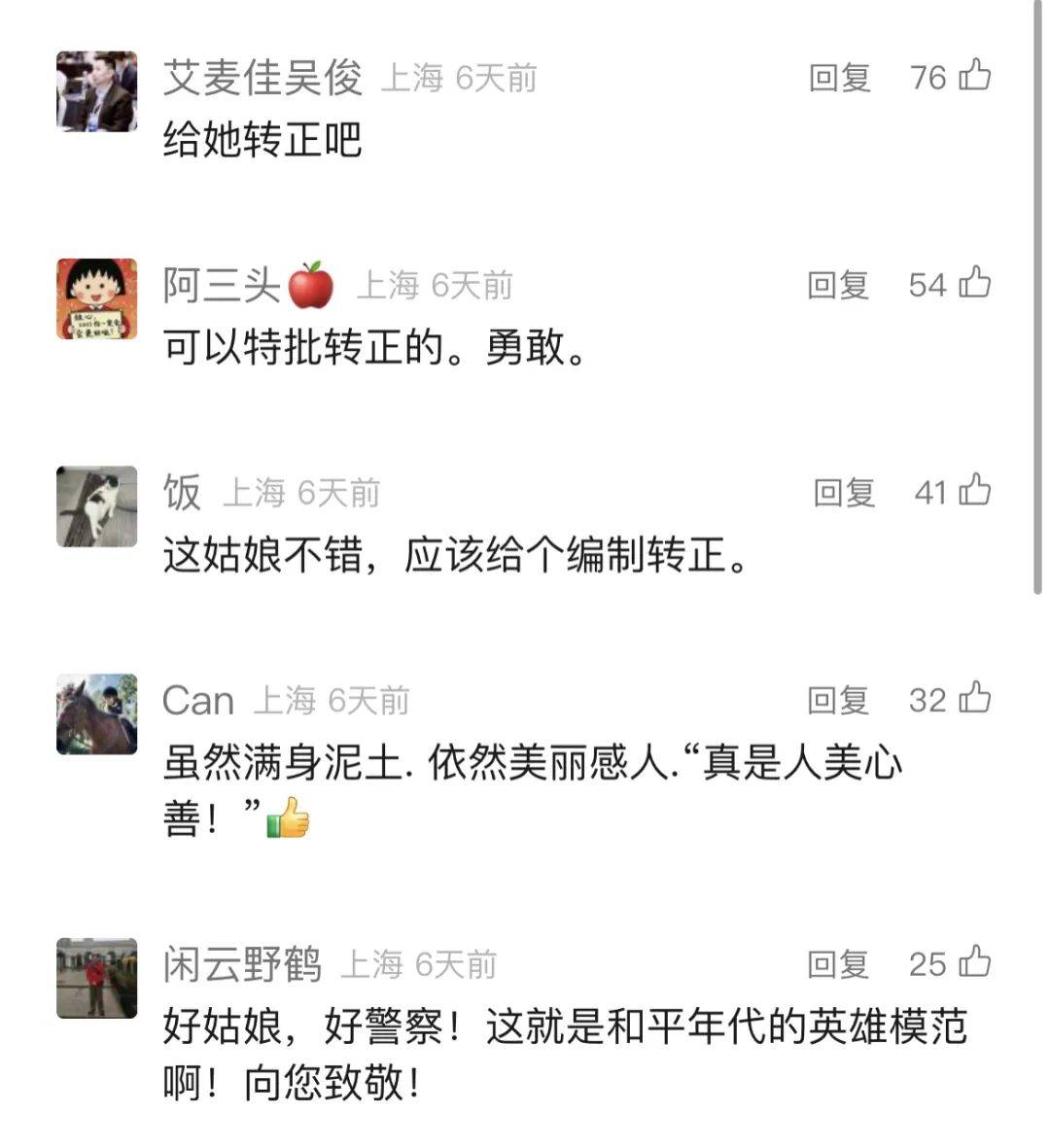The image size is (1050, 1148).
Task: Tap 回复 on 阿三头's comment
Action: tap(837, 285)
